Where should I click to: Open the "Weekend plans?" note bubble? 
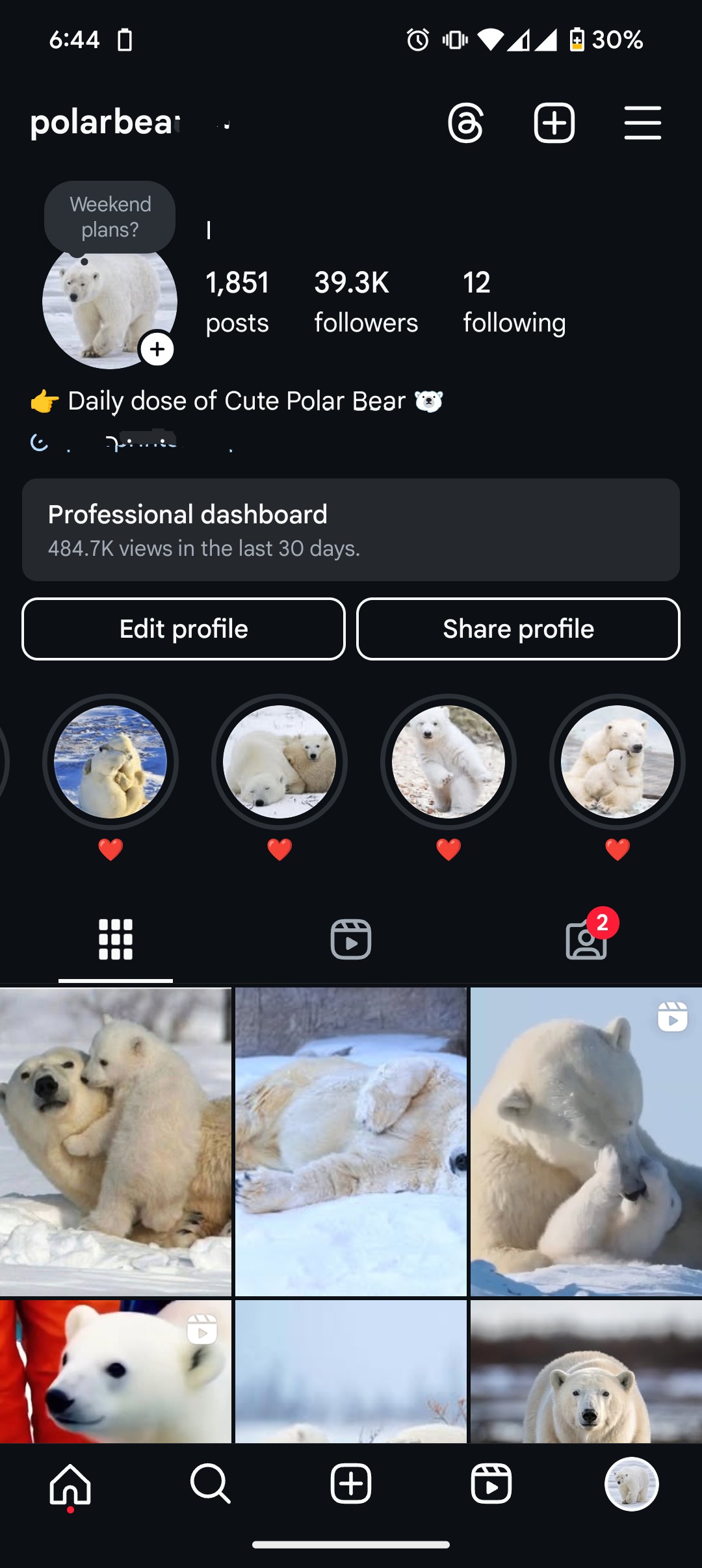[x=110, y=217]
